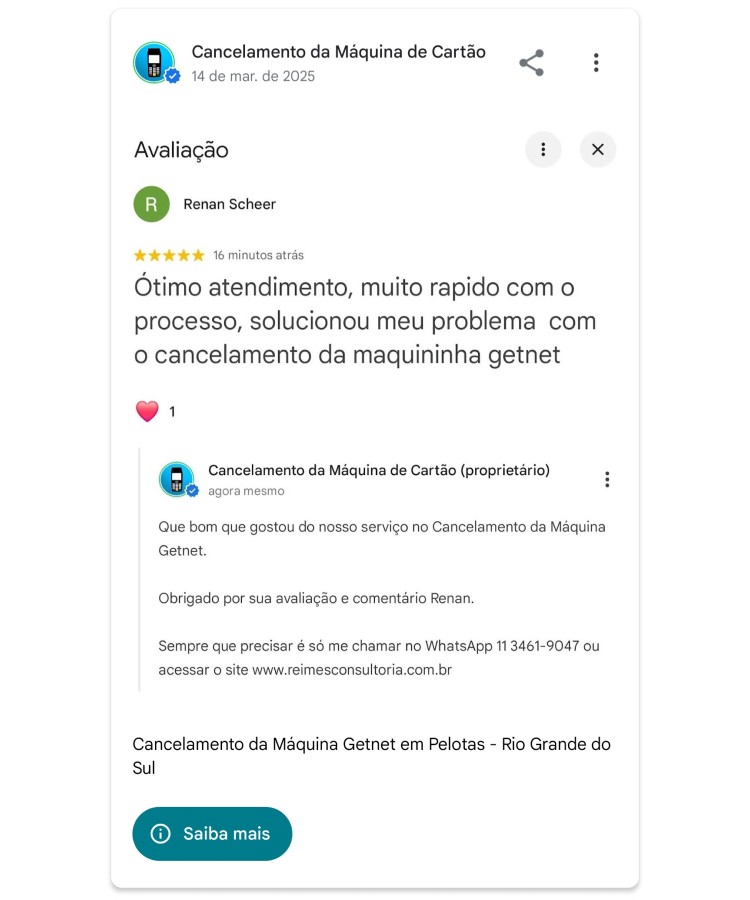This screenshot has width=750, height=900.
Task: Click the info icon inside Saiba mais button
Action: pyautogui.click(x=160, y=833)
